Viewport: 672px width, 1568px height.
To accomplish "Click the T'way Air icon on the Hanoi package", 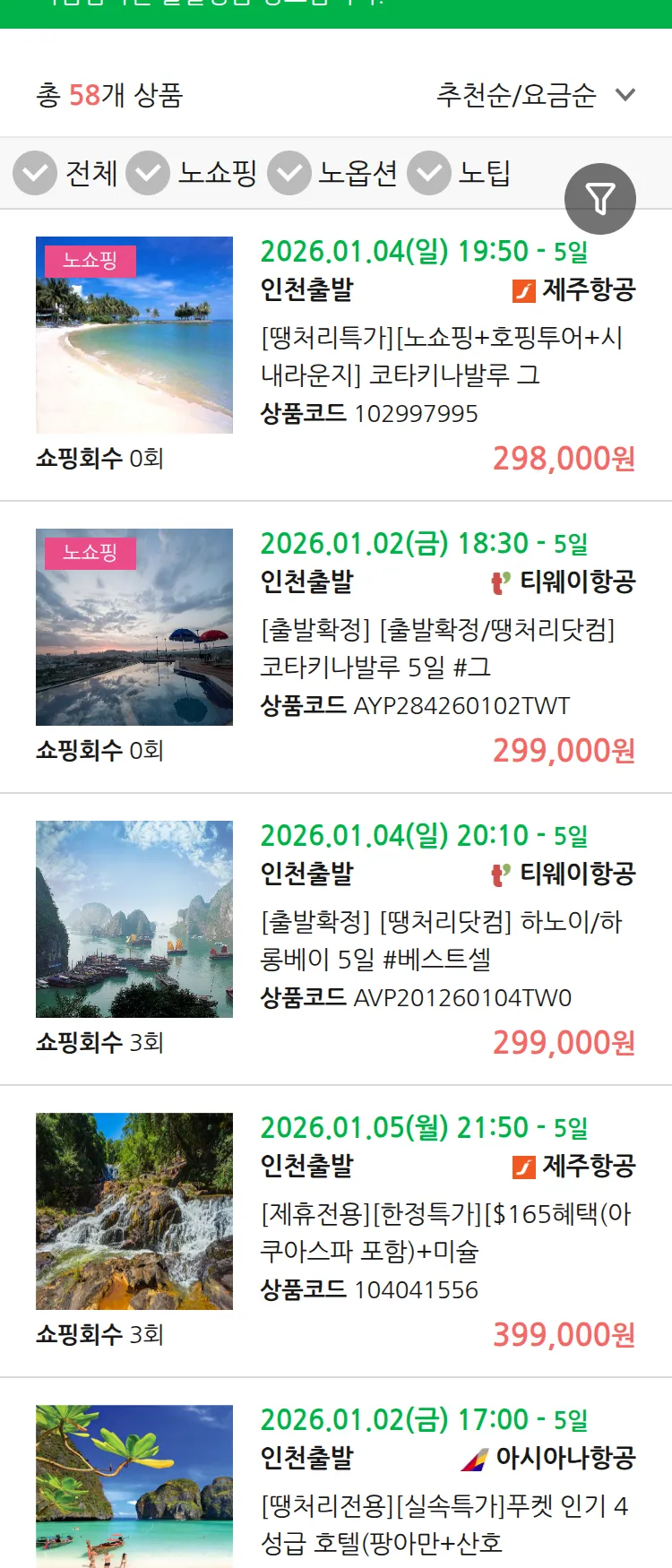I will click(502, 874).
